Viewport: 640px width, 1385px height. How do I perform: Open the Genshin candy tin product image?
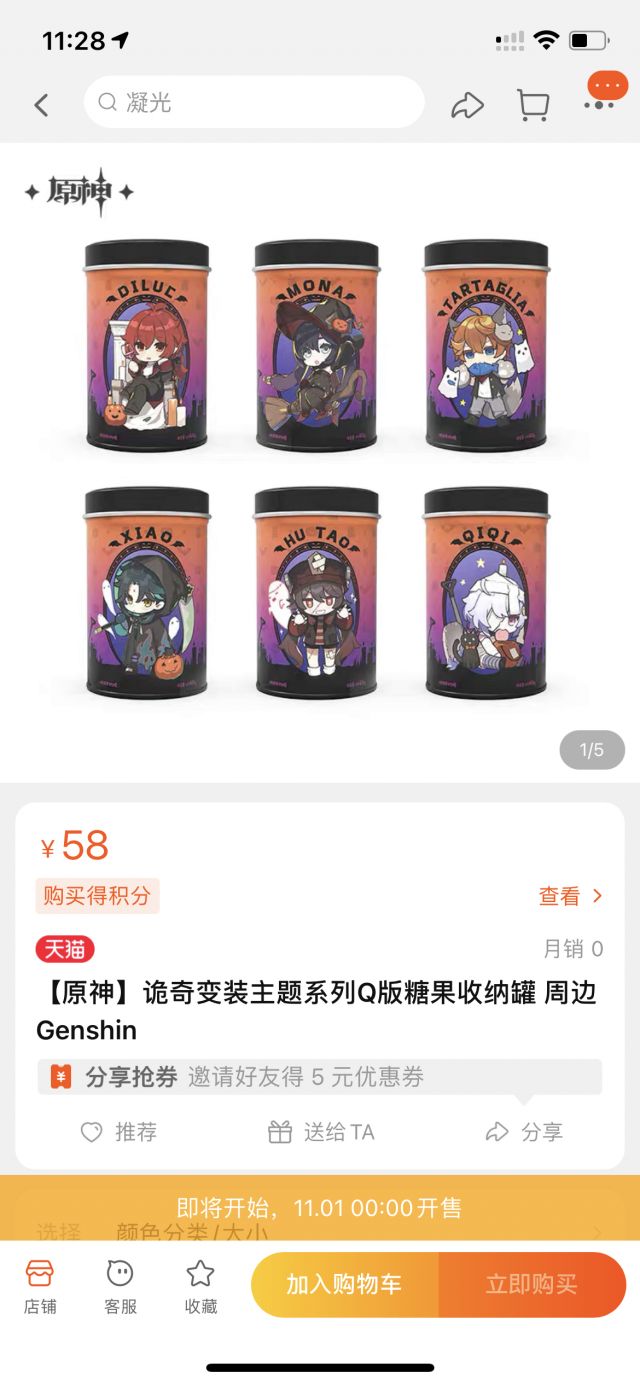click(x=320, y=462)
